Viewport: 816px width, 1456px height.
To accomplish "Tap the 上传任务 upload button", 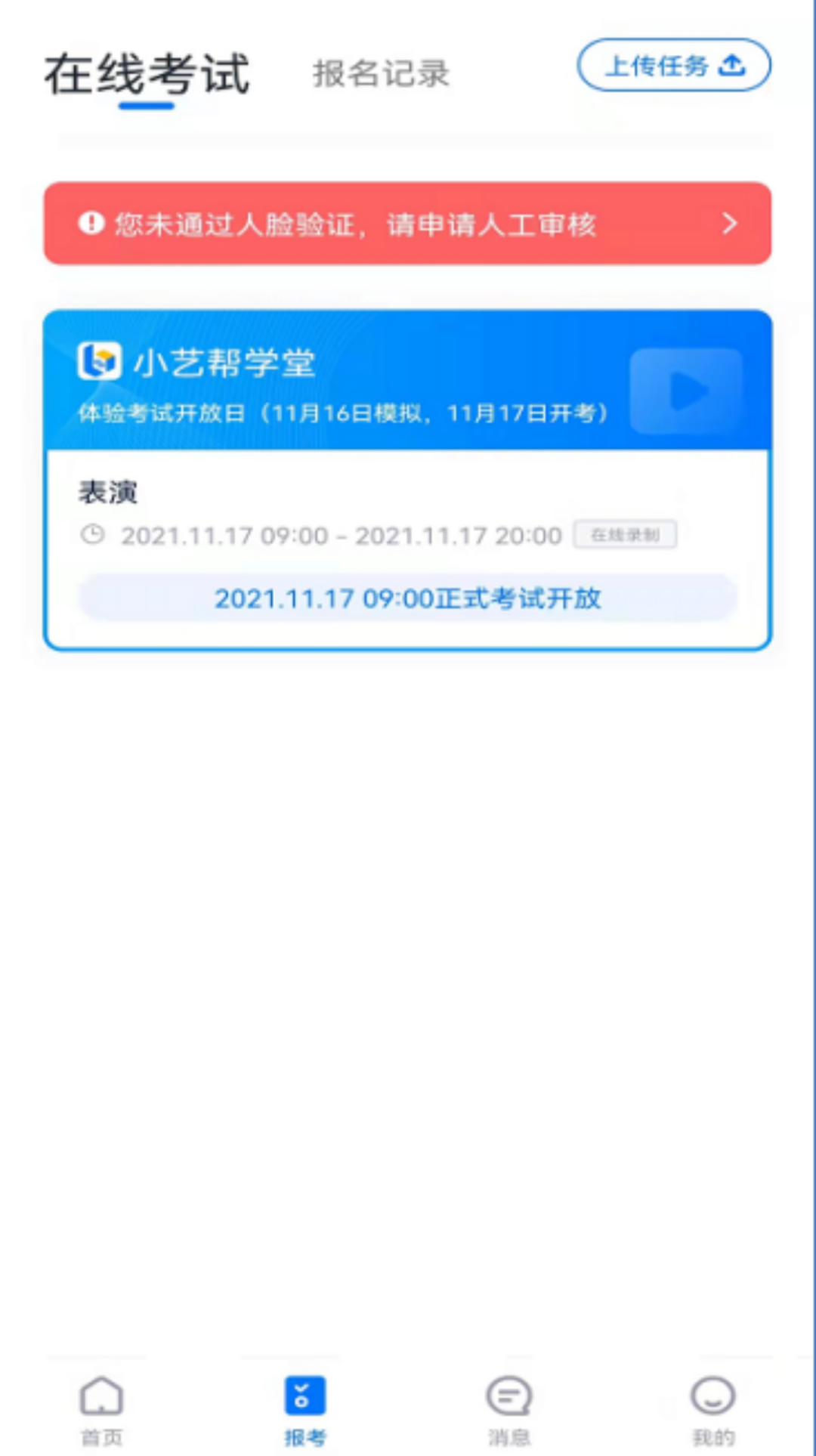I will [x=674, y=66].
